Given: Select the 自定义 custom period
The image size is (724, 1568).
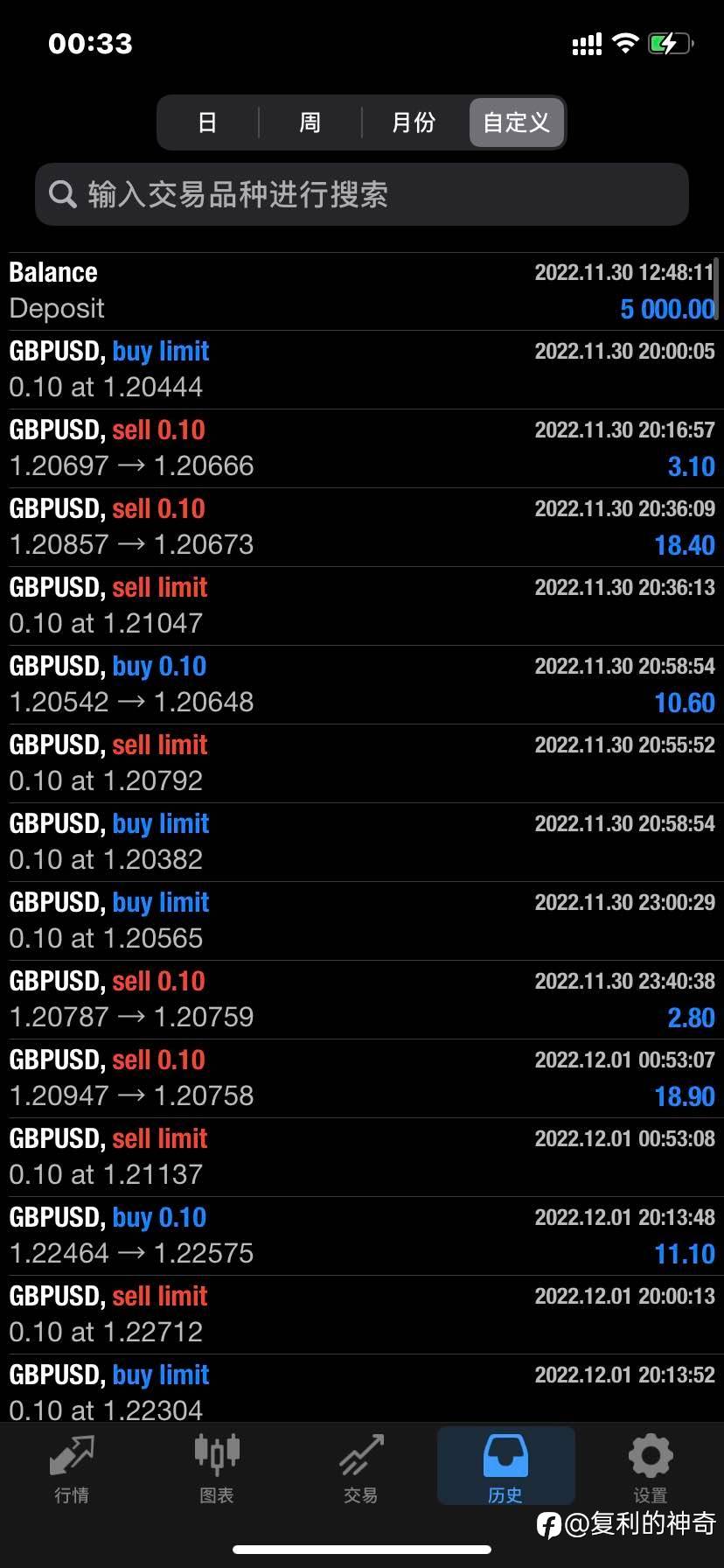Looking at the screenshot, I should tap(517, 122).
